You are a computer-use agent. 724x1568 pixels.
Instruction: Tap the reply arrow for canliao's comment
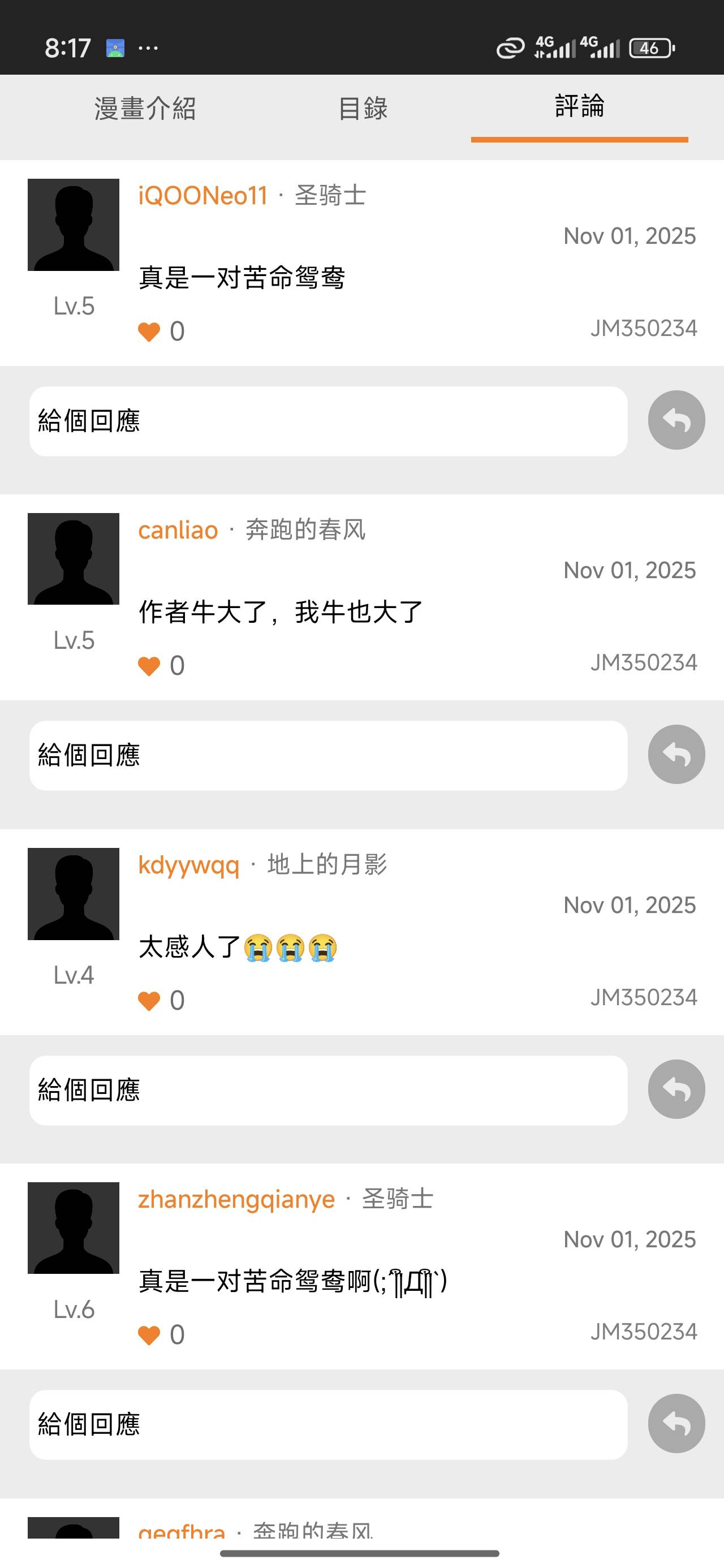click(x=676, y=754)
